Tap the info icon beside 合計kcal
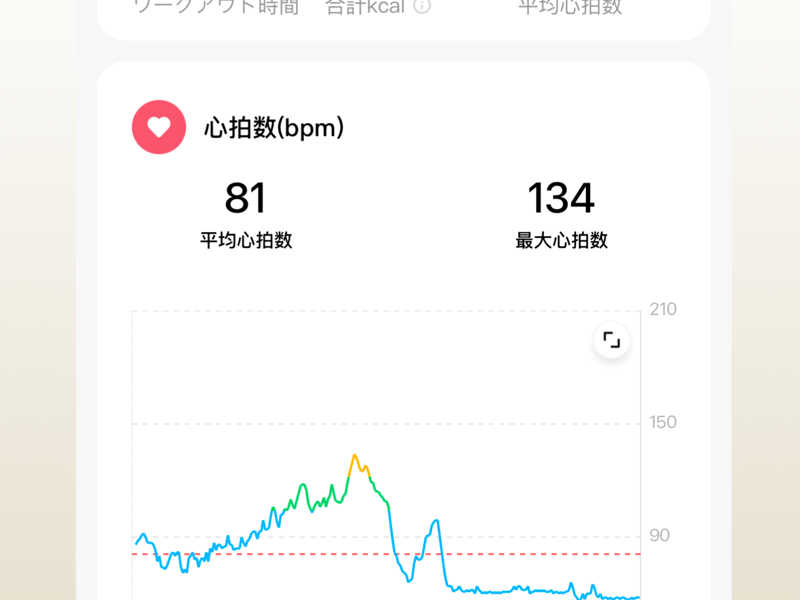 tap(423, 7)
